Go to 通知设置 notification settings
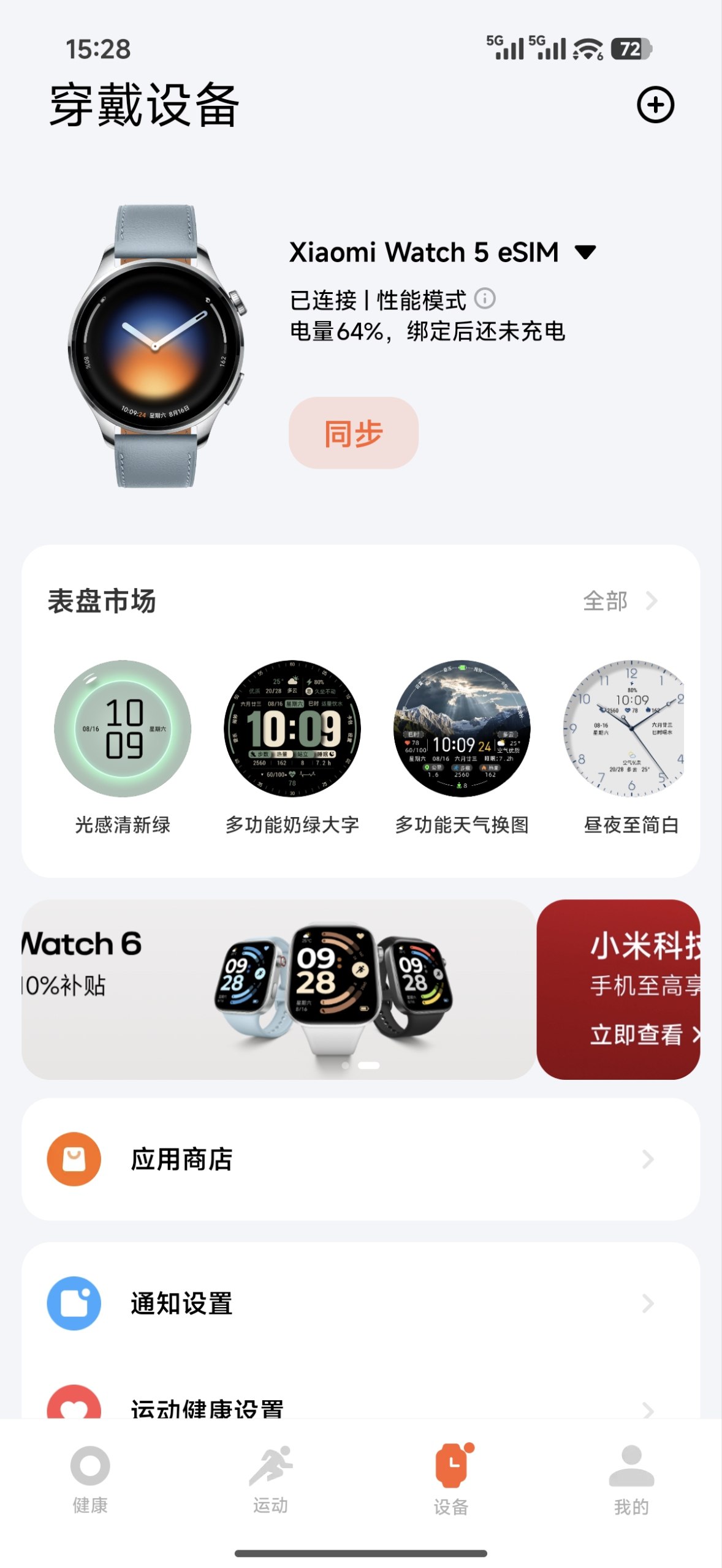This screenshot has width=722, height=1568. [360, 1303]
